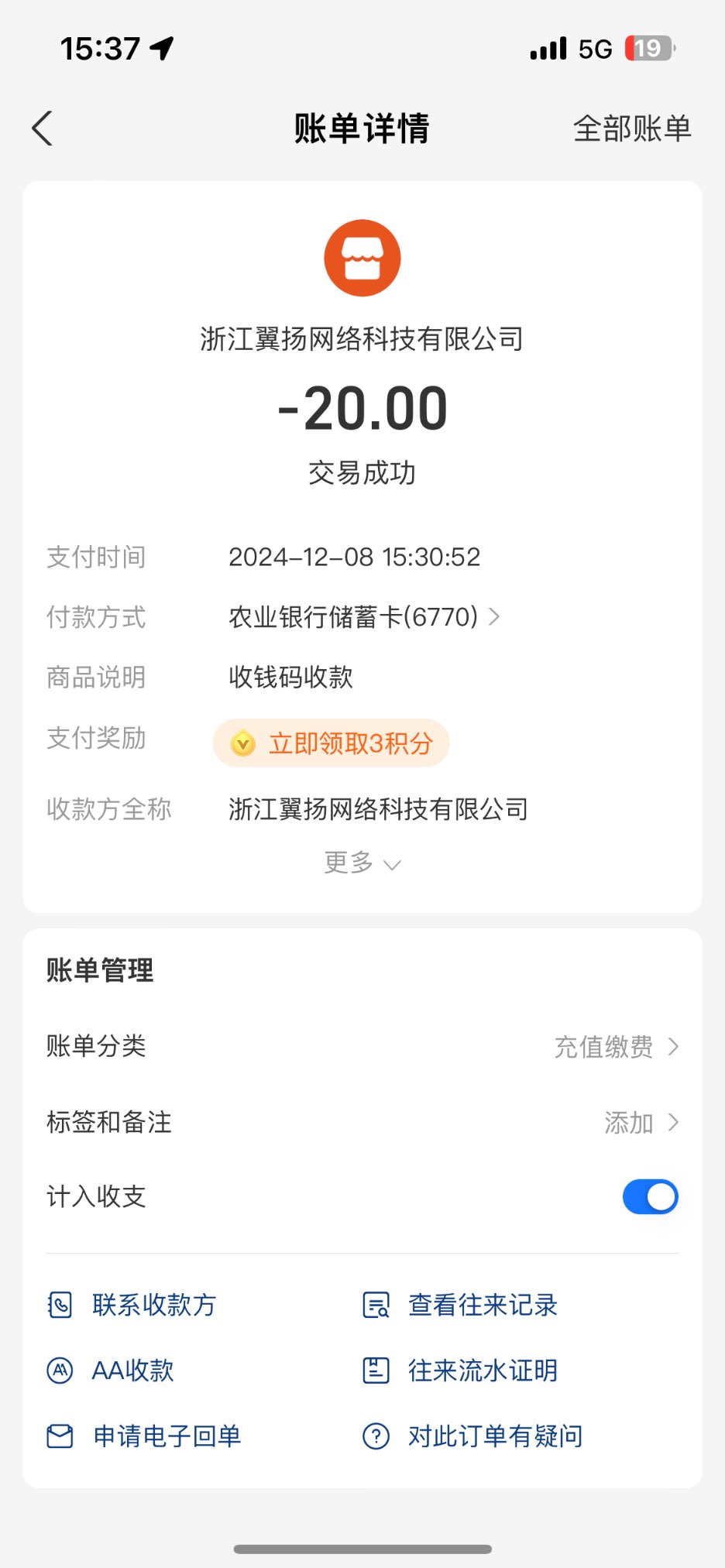Image resolution: width=725 pixels, height=1568 pixels.
Task: Open 全部账单 in the top bar
Action: tap(631, 129)
